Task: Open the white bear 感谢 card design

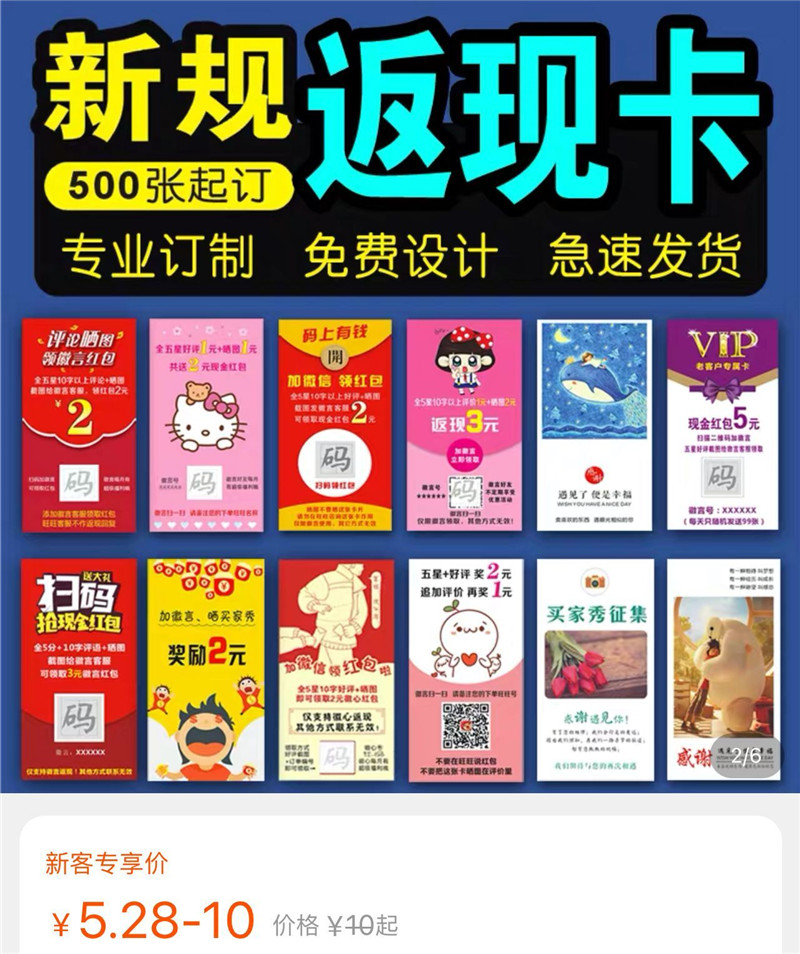Action: tap(722, 670)
